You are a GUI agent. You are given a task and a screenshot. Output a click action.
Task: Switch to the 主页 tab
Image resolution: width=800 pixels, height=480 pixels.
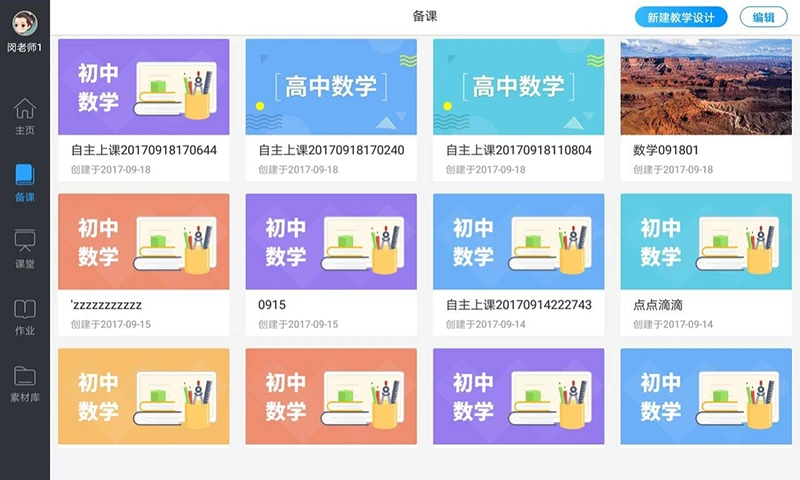pyautogui.click(x=24, y=117)
